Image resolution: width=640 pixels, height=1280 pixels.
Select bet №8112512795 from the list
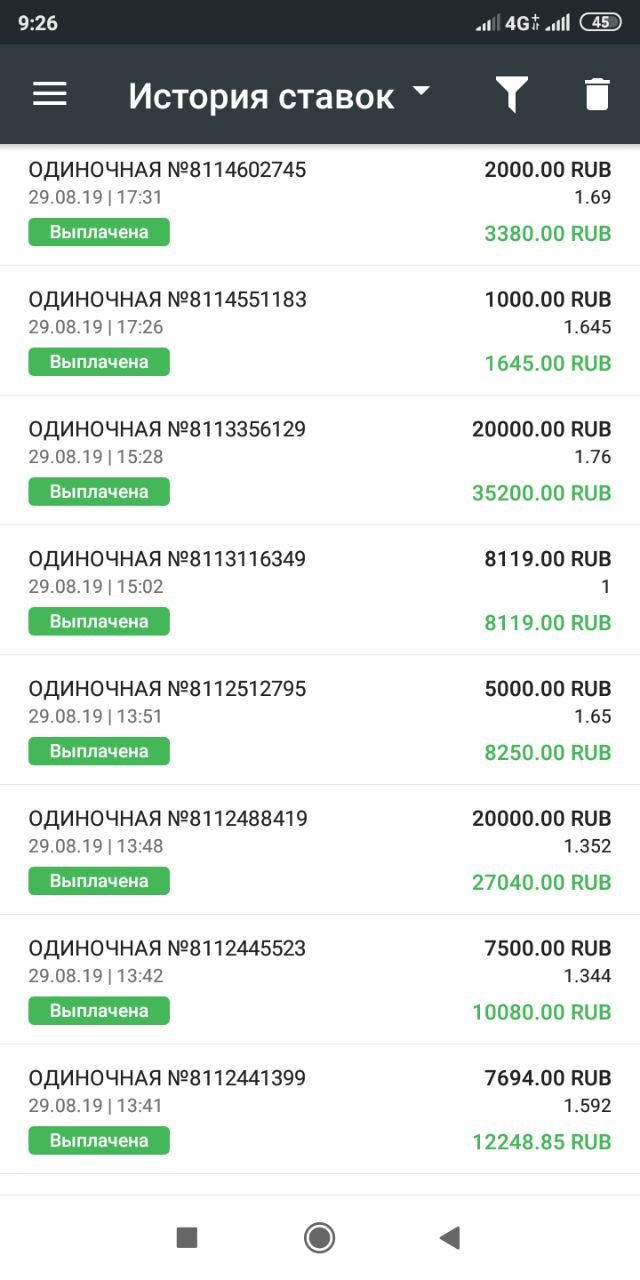tap(320, 721)
